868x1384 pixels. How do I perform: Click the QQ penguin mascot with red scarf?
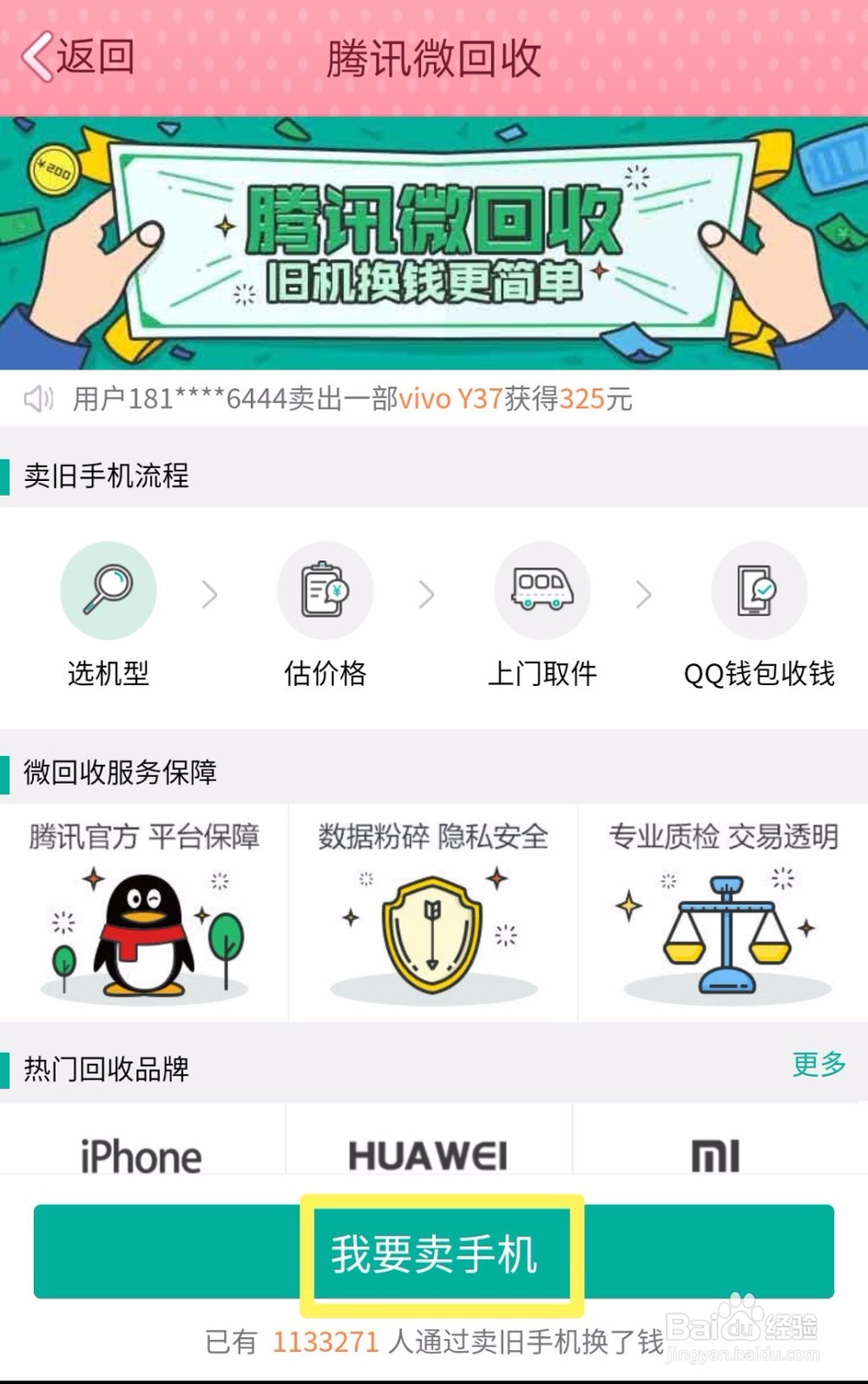139,933
